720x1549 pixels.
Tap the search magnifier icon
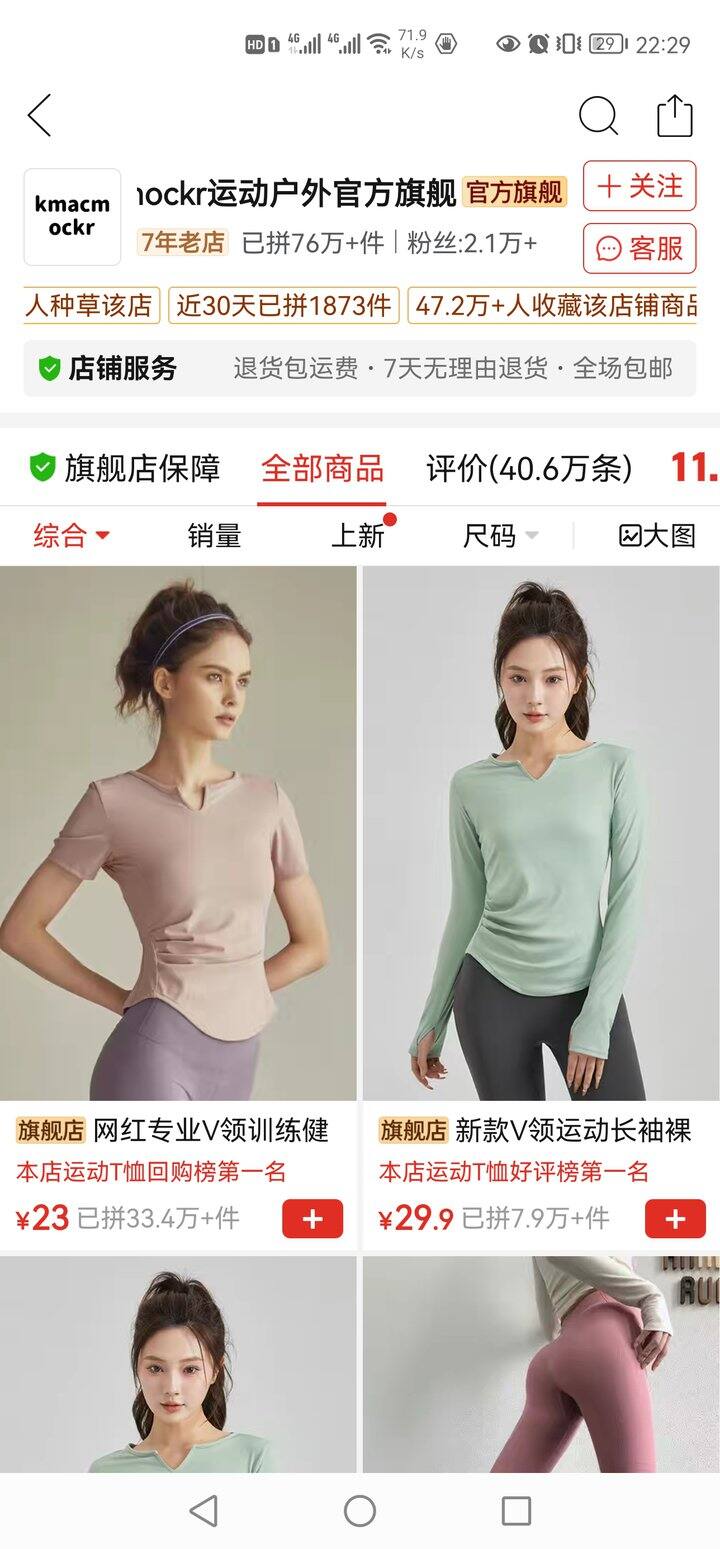pos(599,116)
